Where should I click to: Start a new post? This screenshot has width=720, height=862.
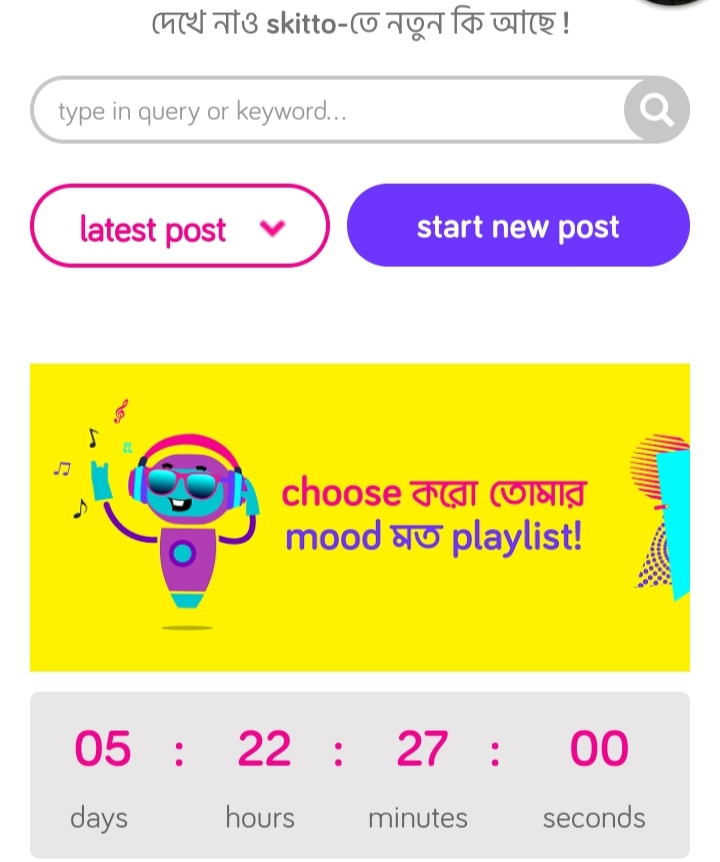518,226
